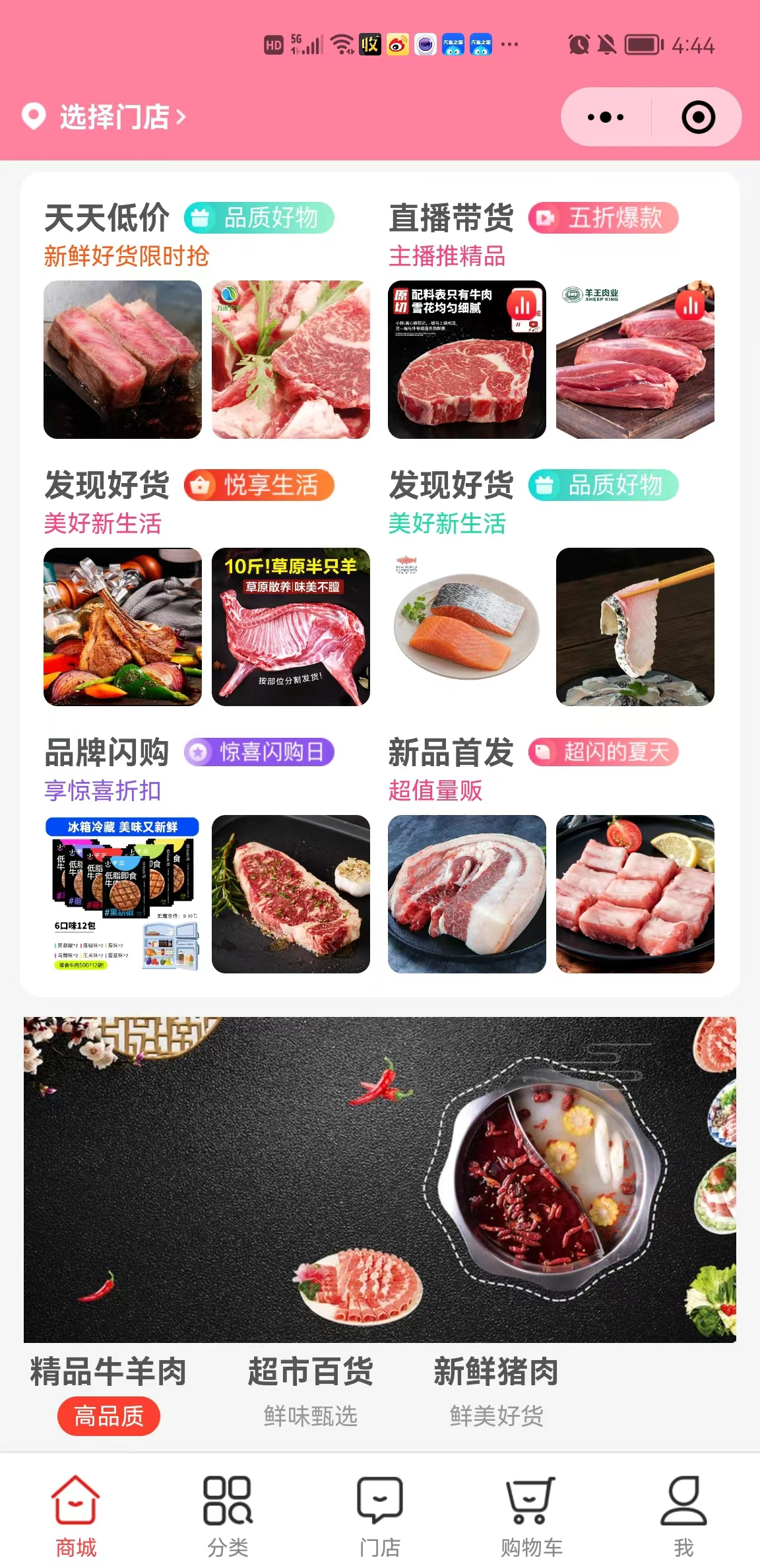The width and height of the screenshot is (760, 1568).
Task: Tap the star icon in the 惊喜闪购日 badge
Action: pos(197,752)
